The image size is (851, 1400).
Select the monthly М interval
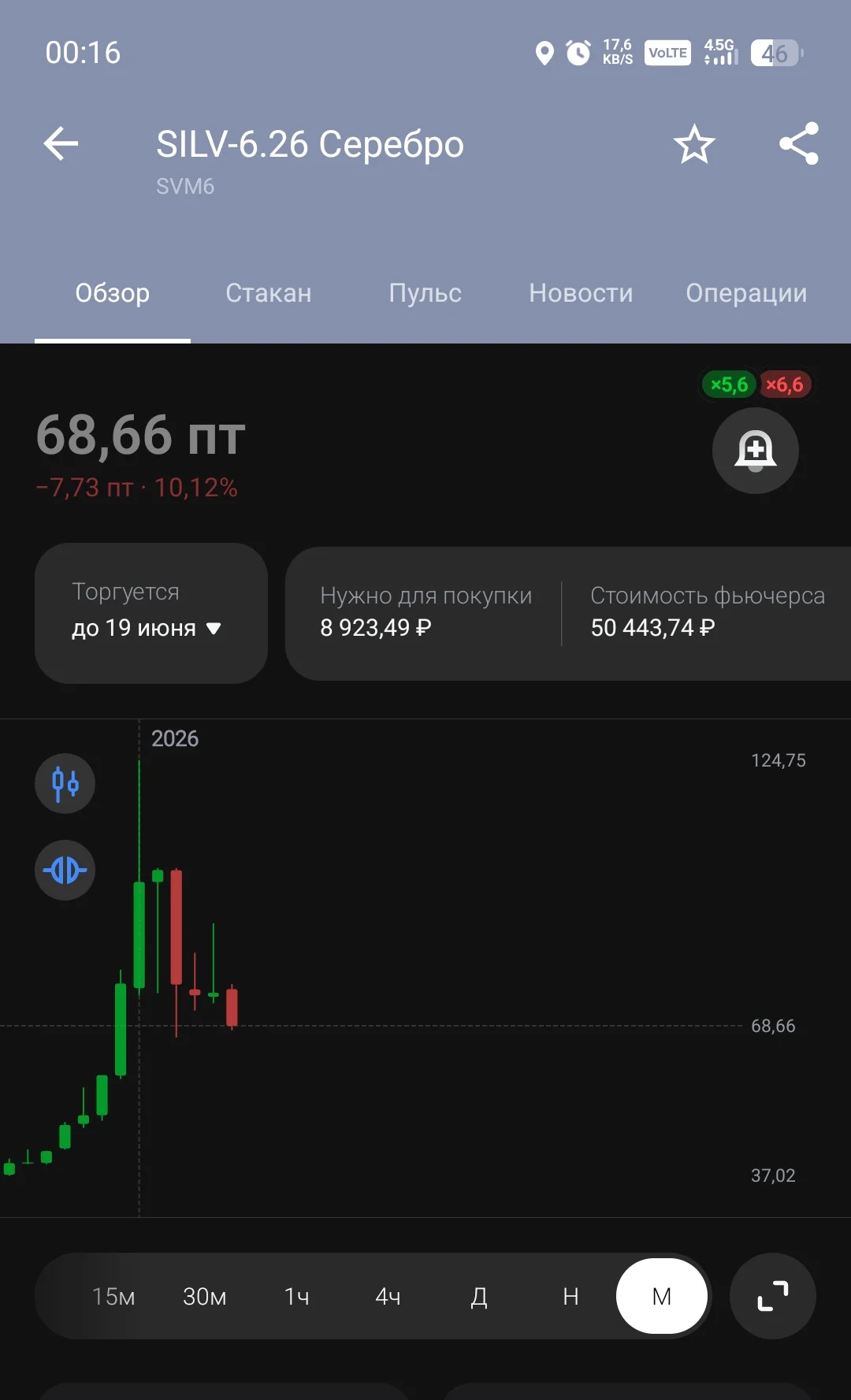[x=662, y=1296]
